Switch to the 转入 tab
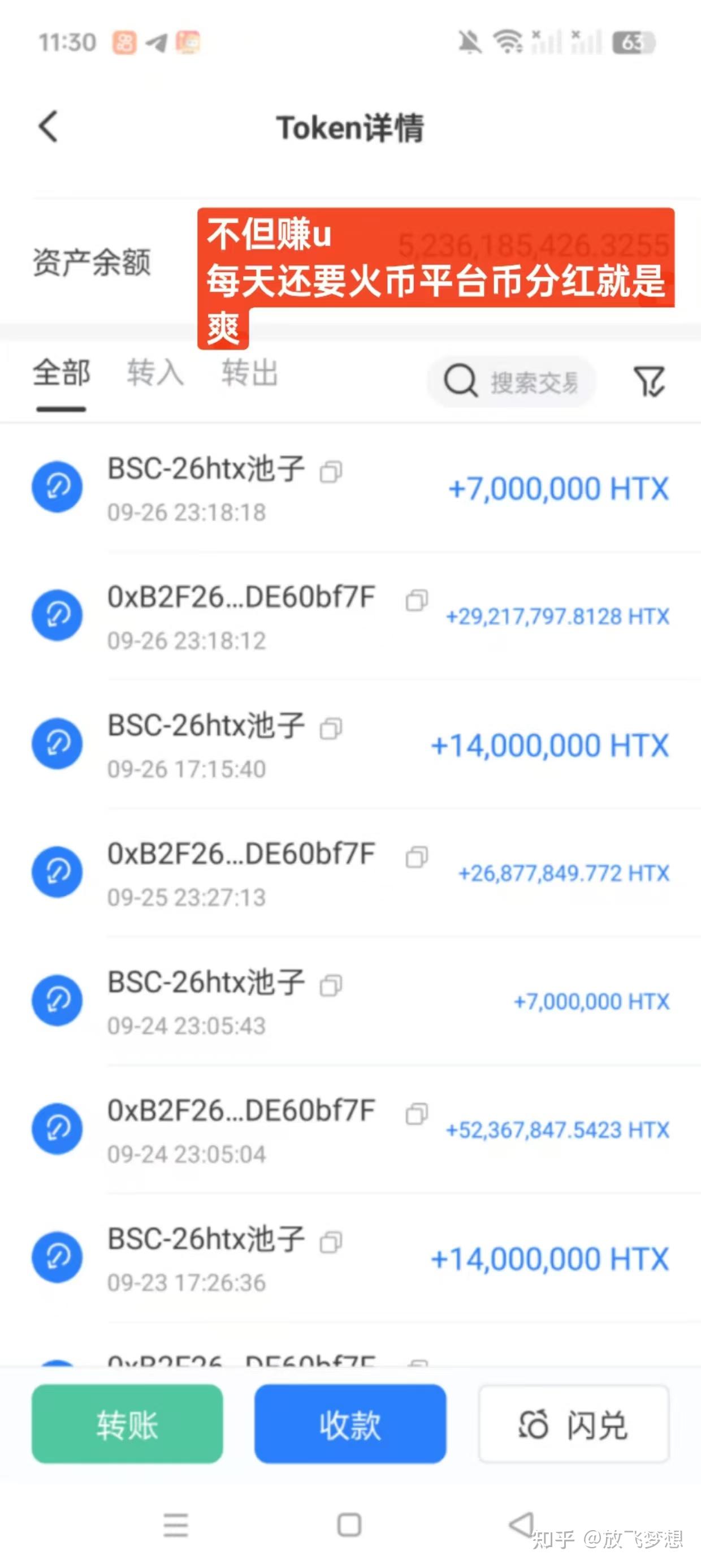The image size is (701, 1568). click(154, 373)
